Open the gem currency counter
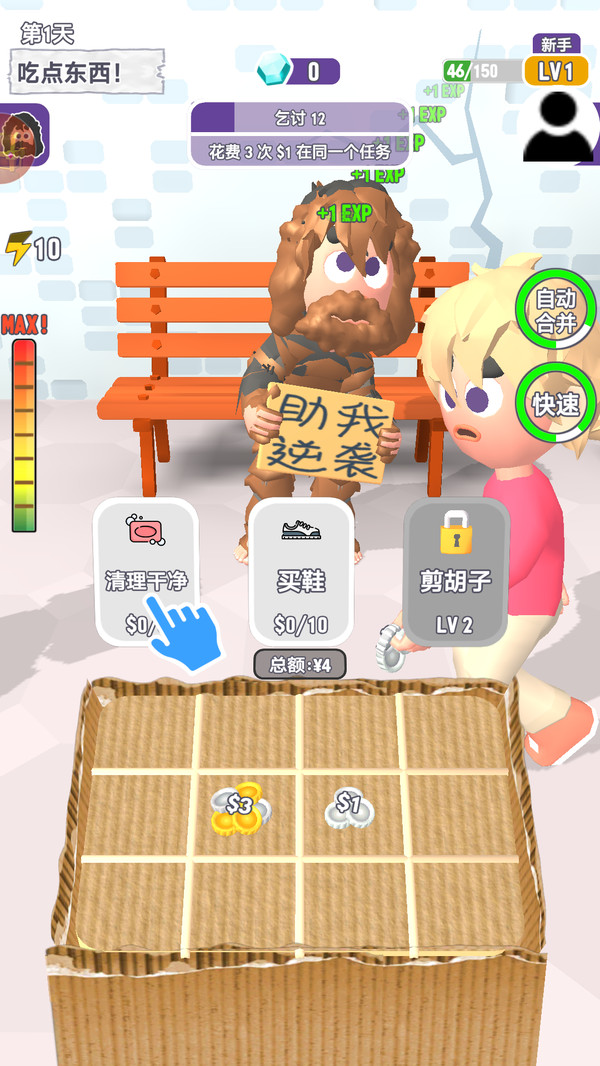Viewport: 600px width, 1066px height. point(298,71)
